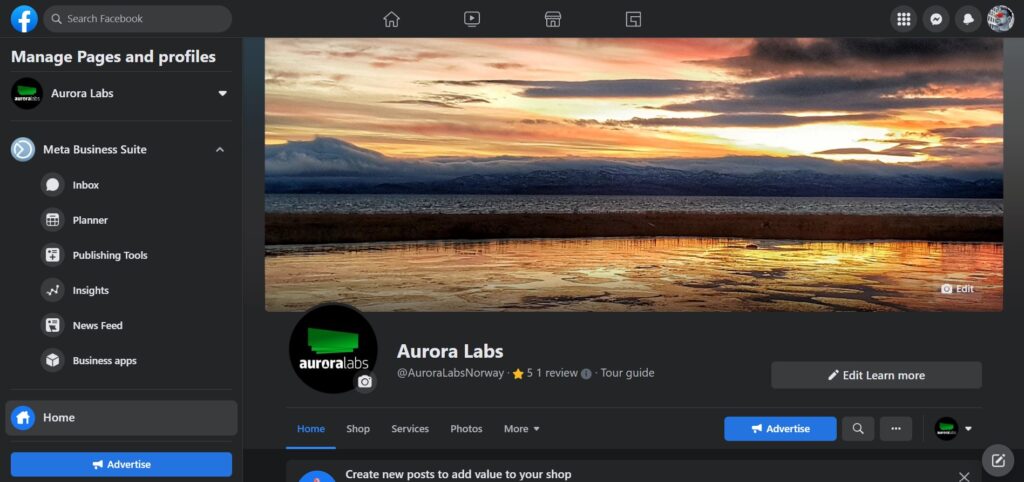The height and width of the screenshot is (482, 1024).
Task: View page Insights
Action: tap(90, 290)
